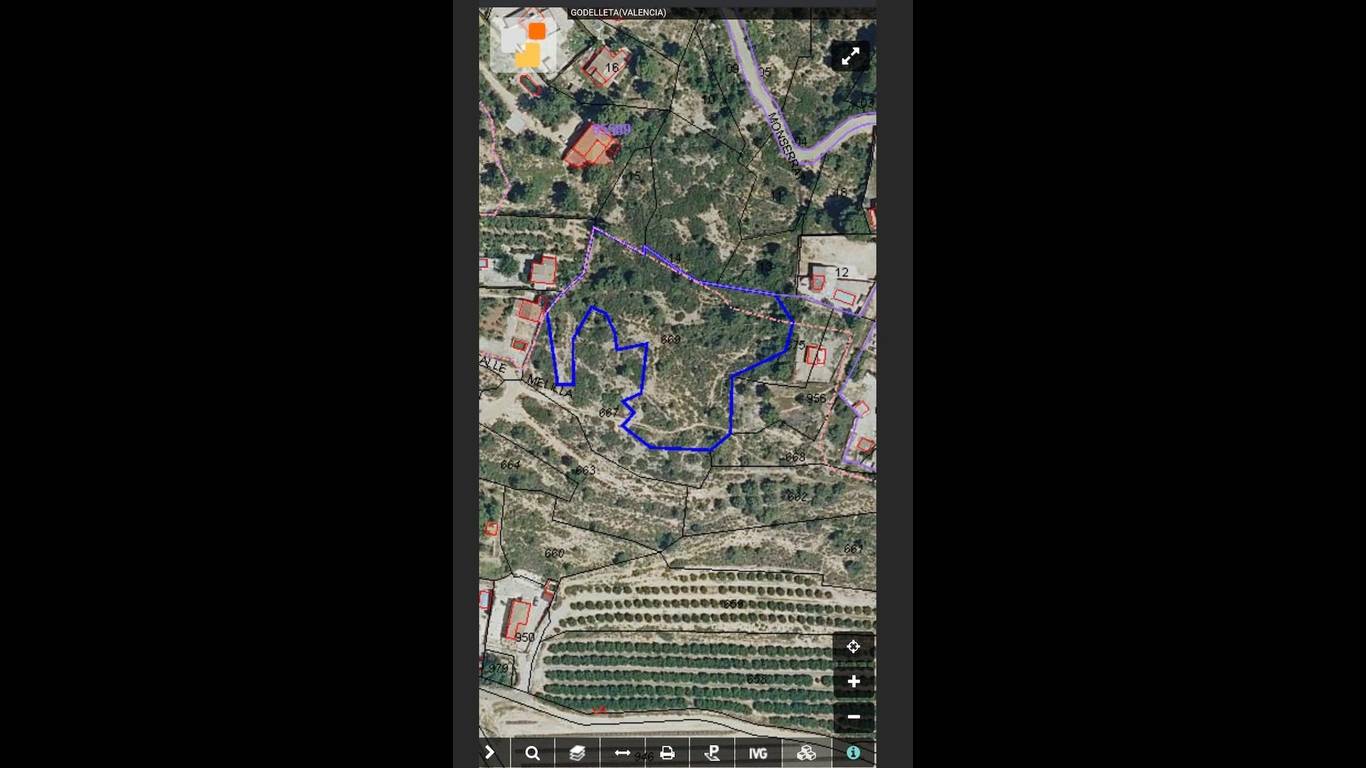
Task: Open the parcel P tool
Action: point(712,753)
